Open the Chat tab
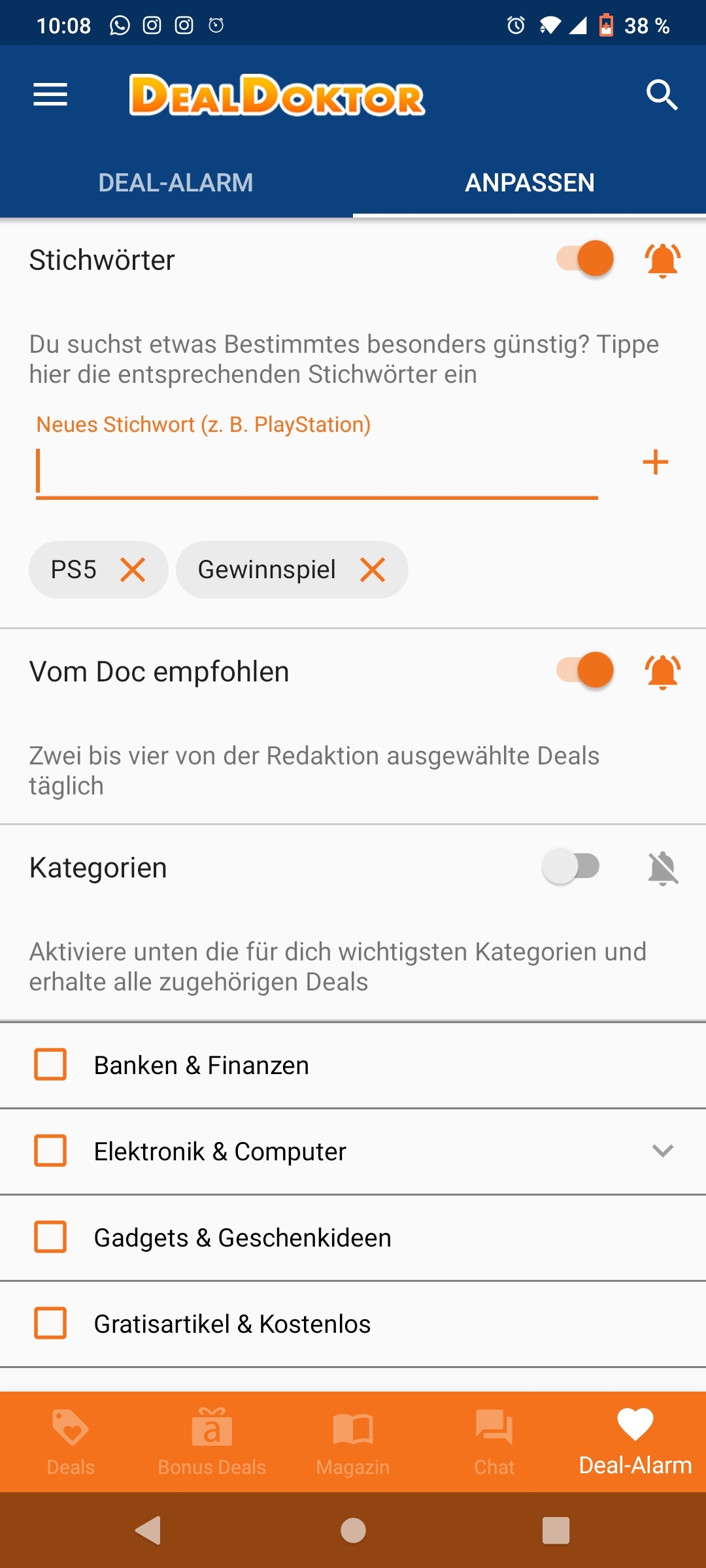 (x=494, y=1442)
